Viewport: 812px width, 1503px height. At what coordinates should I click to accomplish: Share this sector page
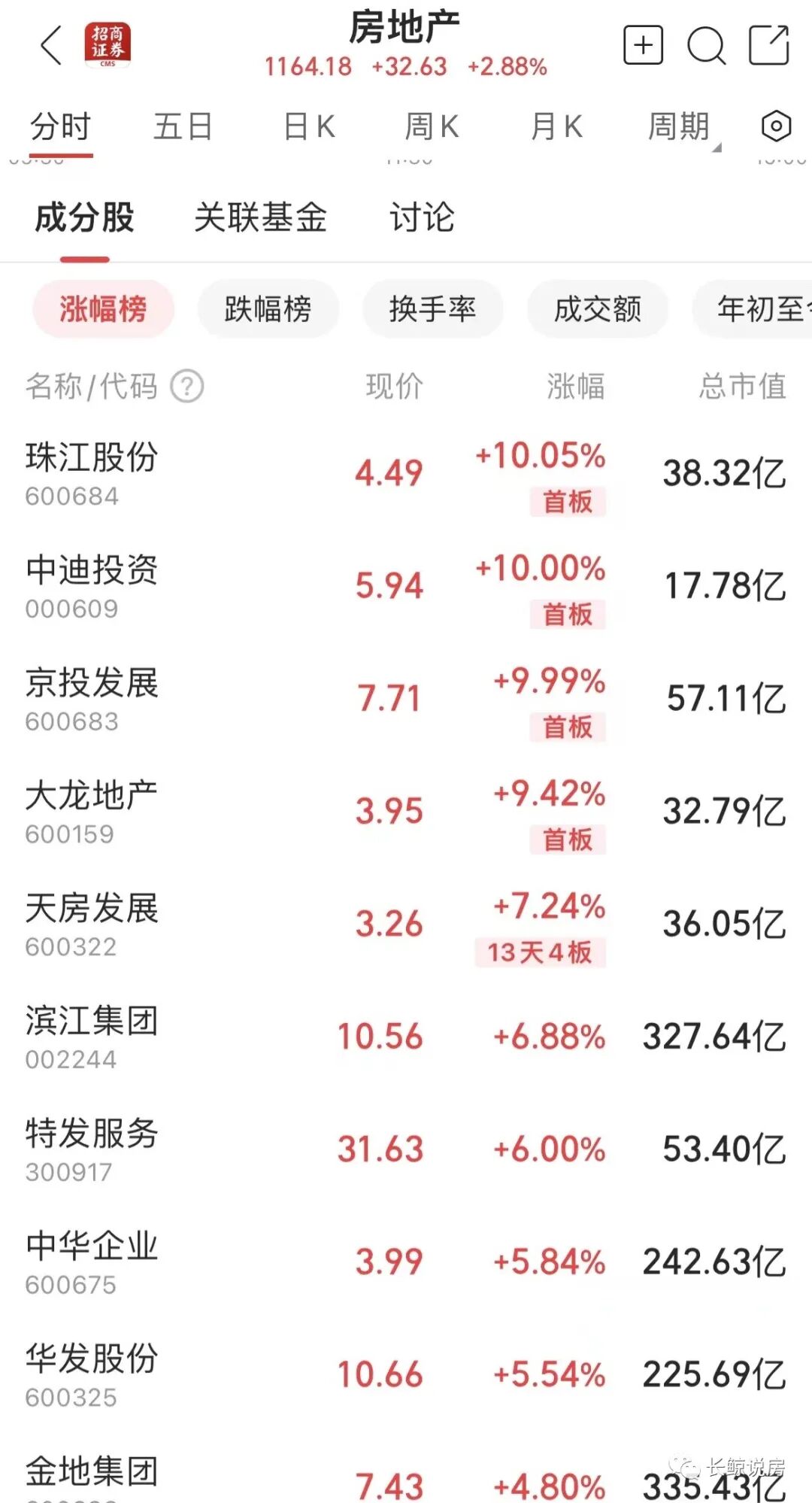(x=769, y=45)
